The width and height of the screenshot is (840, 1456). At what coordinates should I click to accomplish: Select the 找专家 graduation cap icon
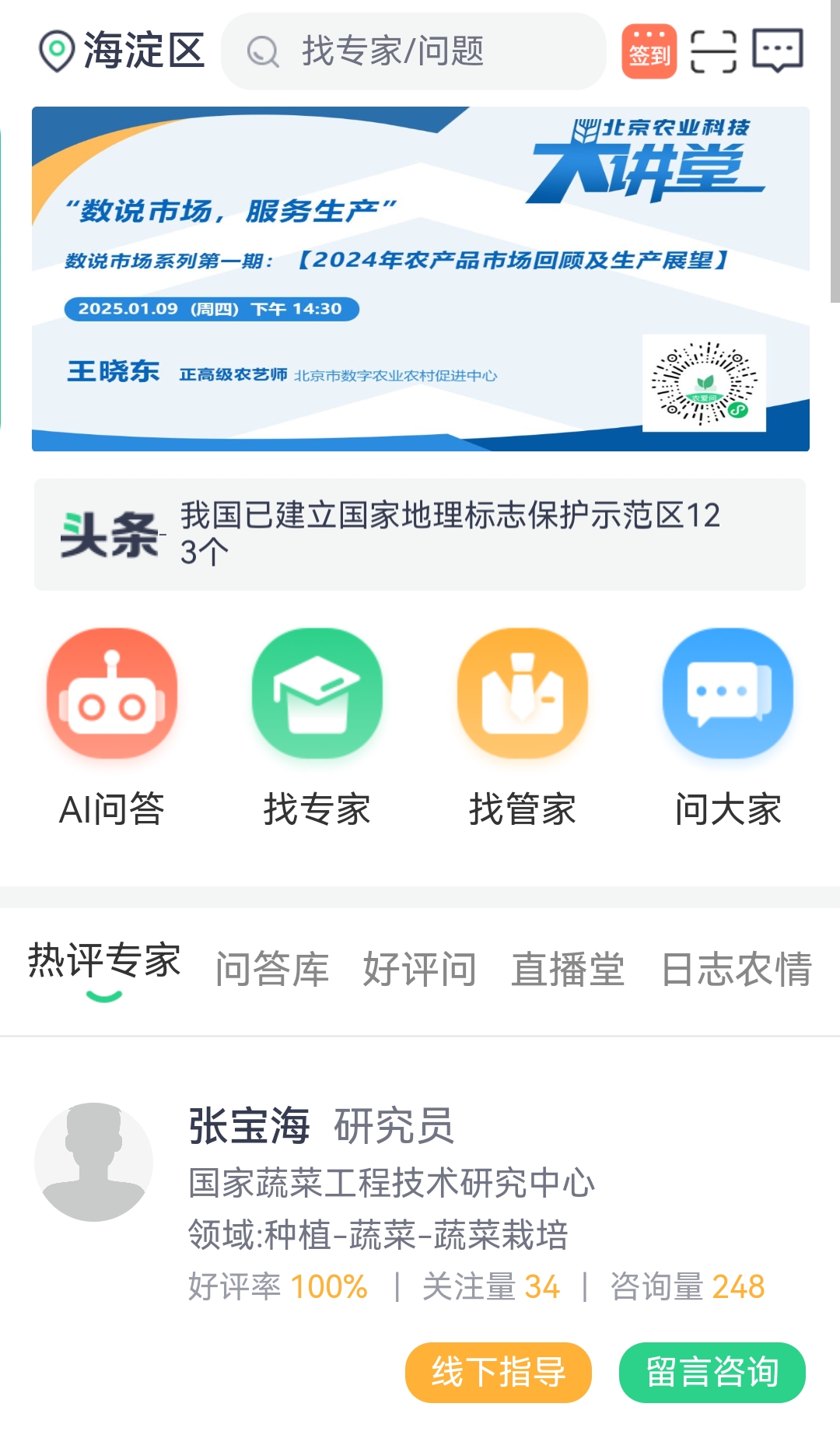coord(318,696)
